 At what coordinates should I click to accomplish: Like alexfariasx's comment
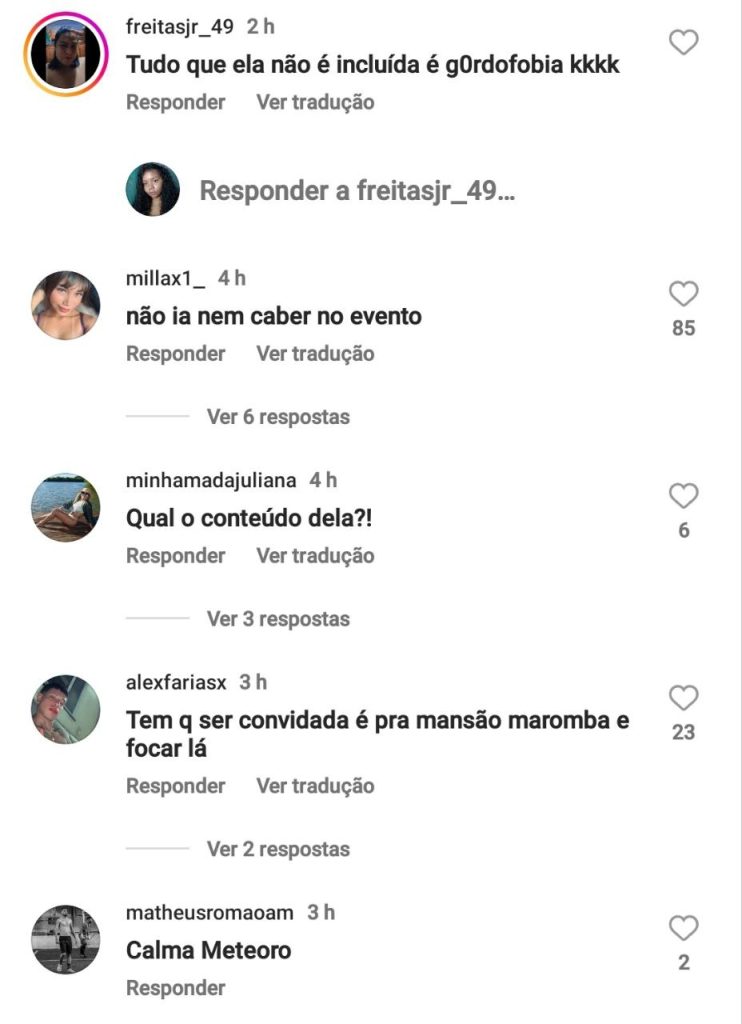click(683, 698)
